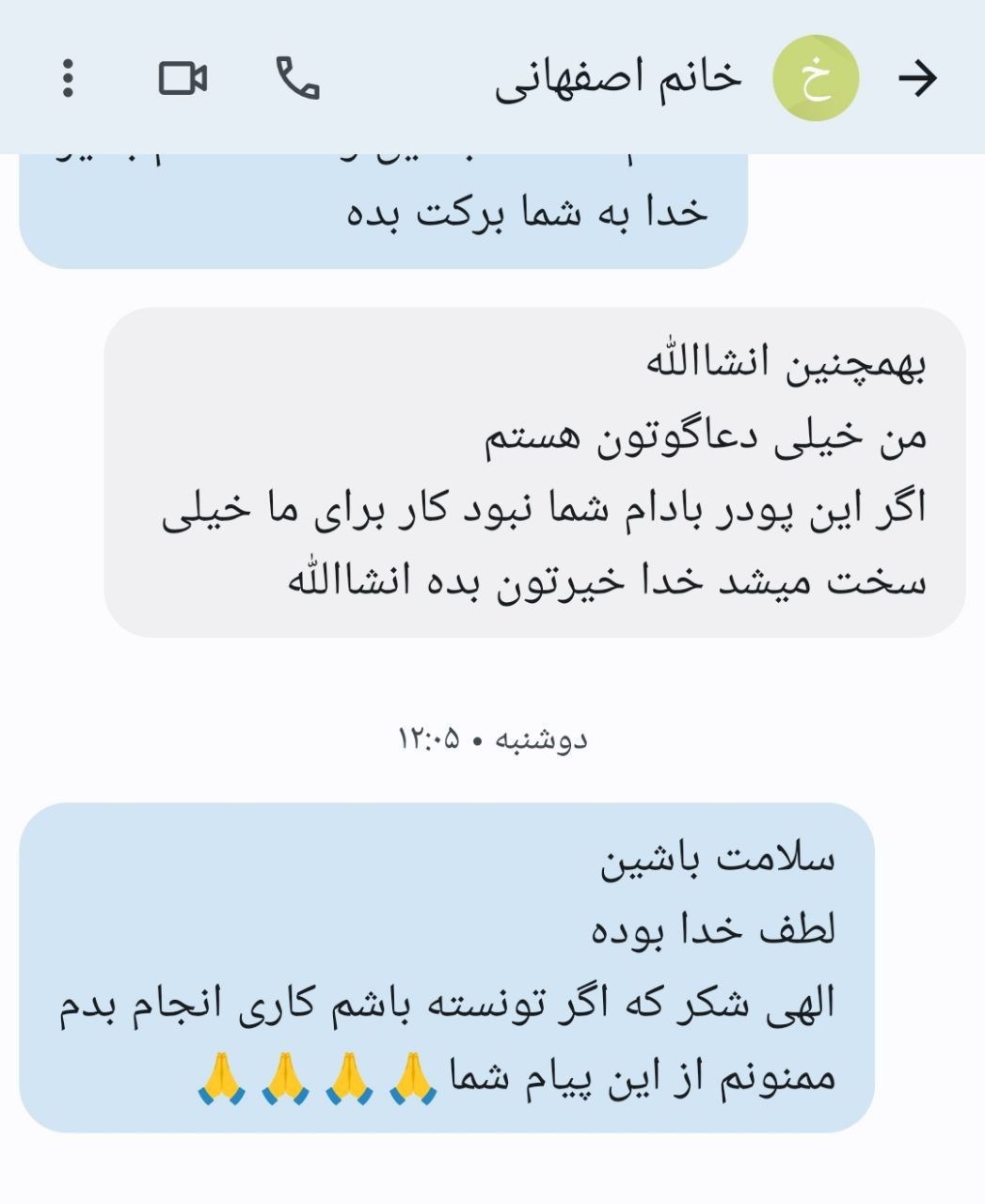
Task: Go back using the arrow icon
Action: coord(917,78)
